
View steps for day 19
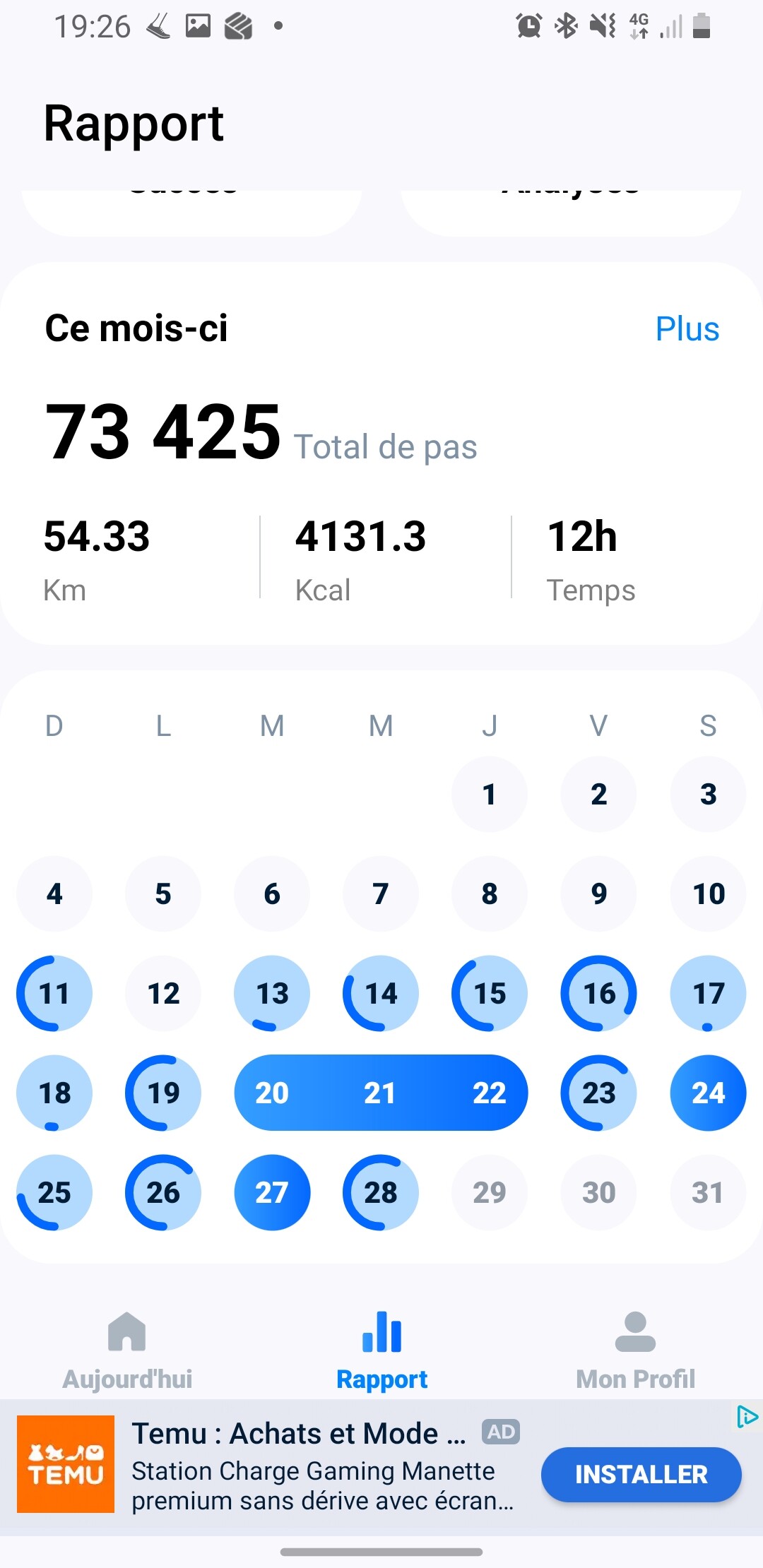point(163,1093)
